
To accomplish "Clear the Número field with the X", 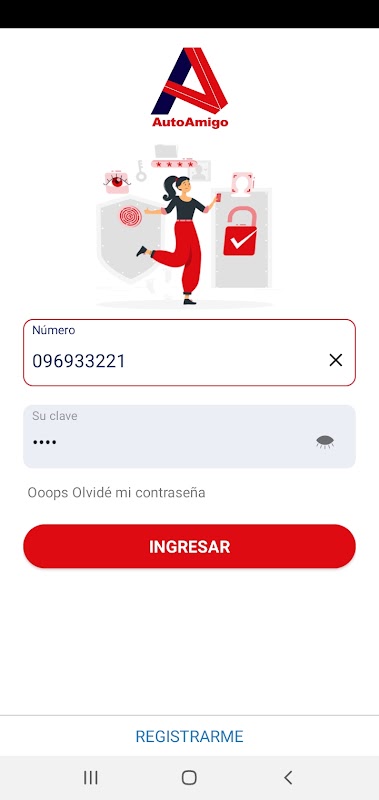I will 336,360.
